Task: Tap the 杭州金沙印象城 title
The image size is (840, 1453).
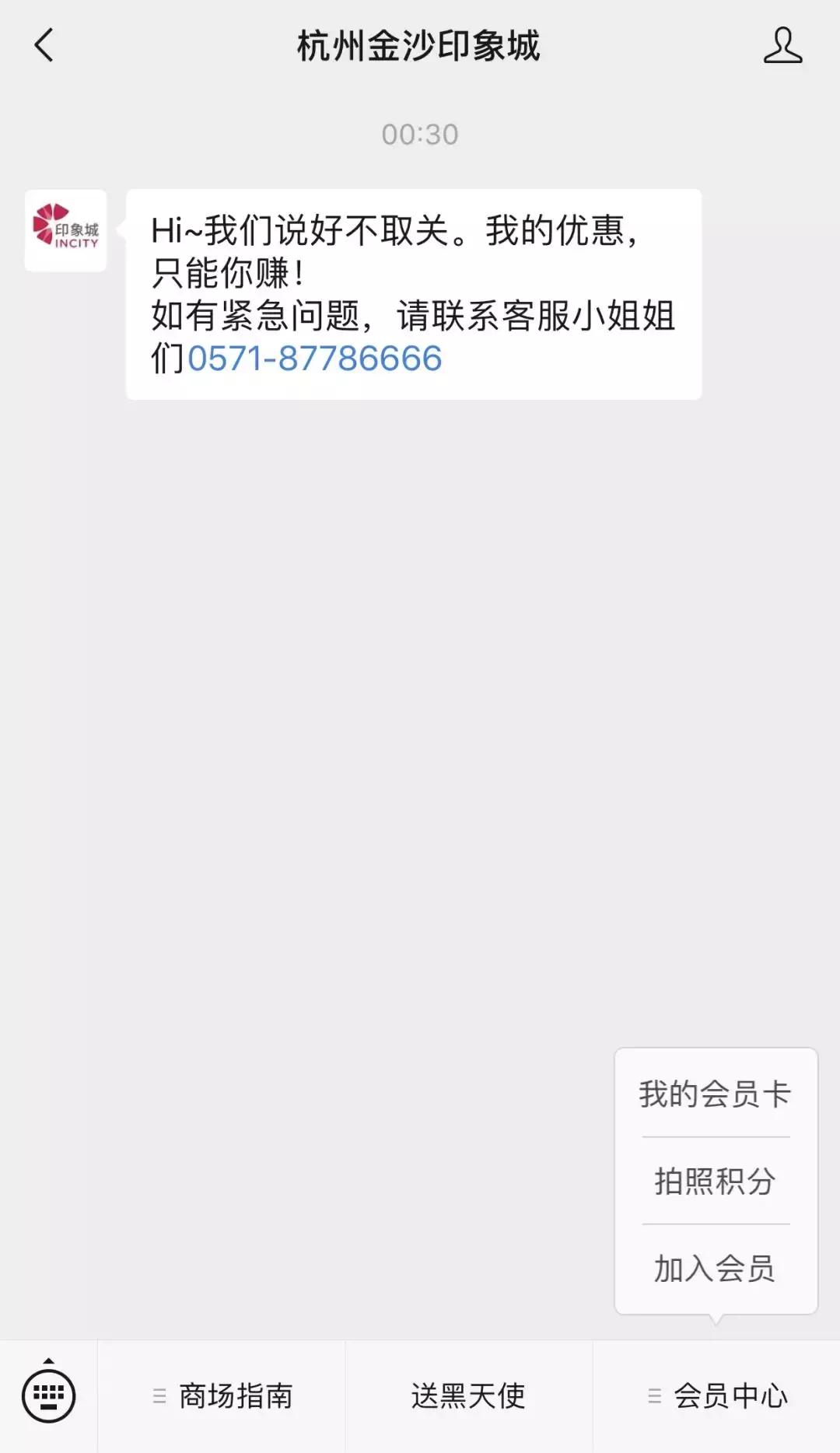Action: tap(420, 45)
